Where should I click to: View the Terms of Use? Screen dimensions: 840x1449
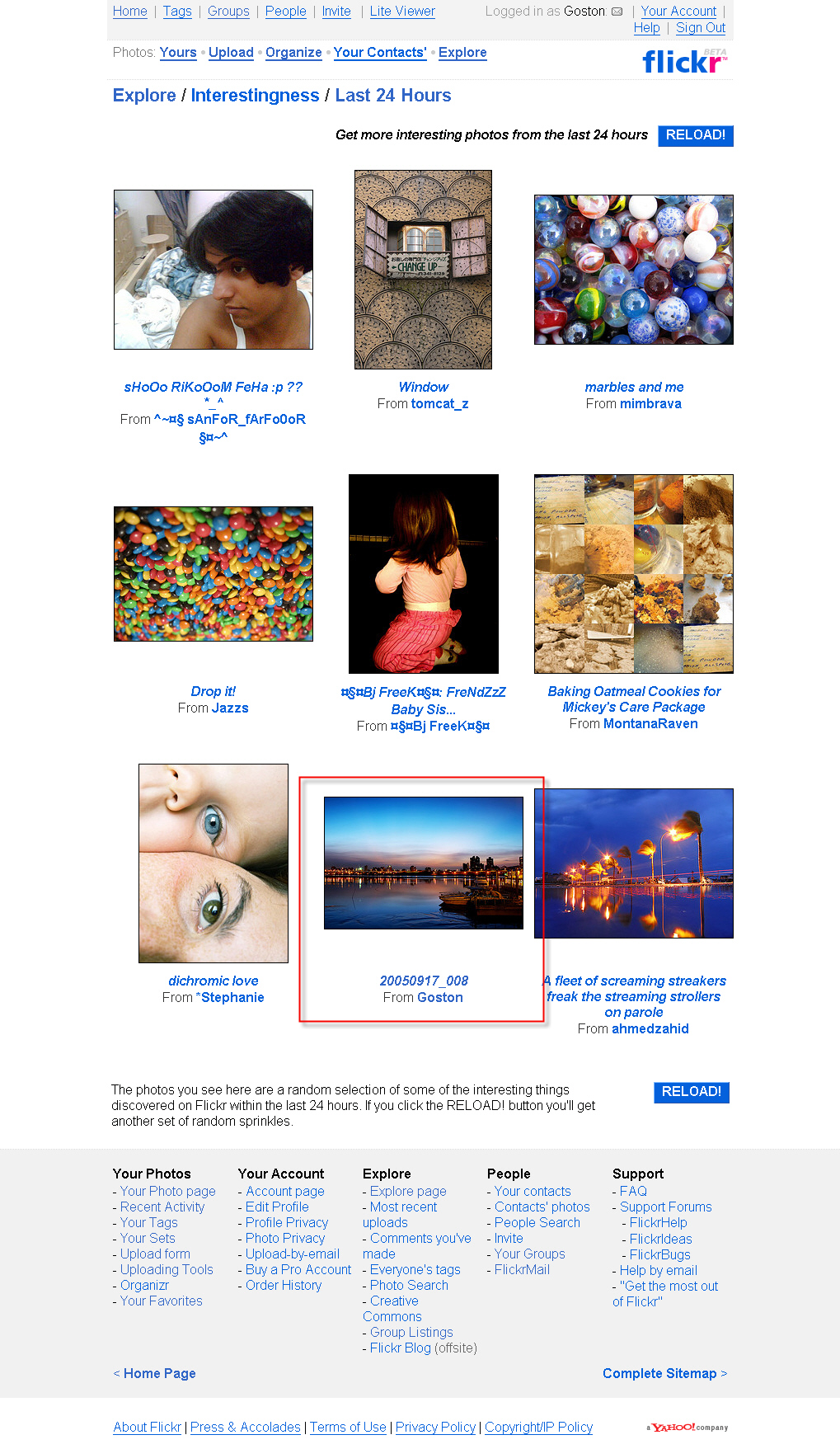pos(348,1427)
